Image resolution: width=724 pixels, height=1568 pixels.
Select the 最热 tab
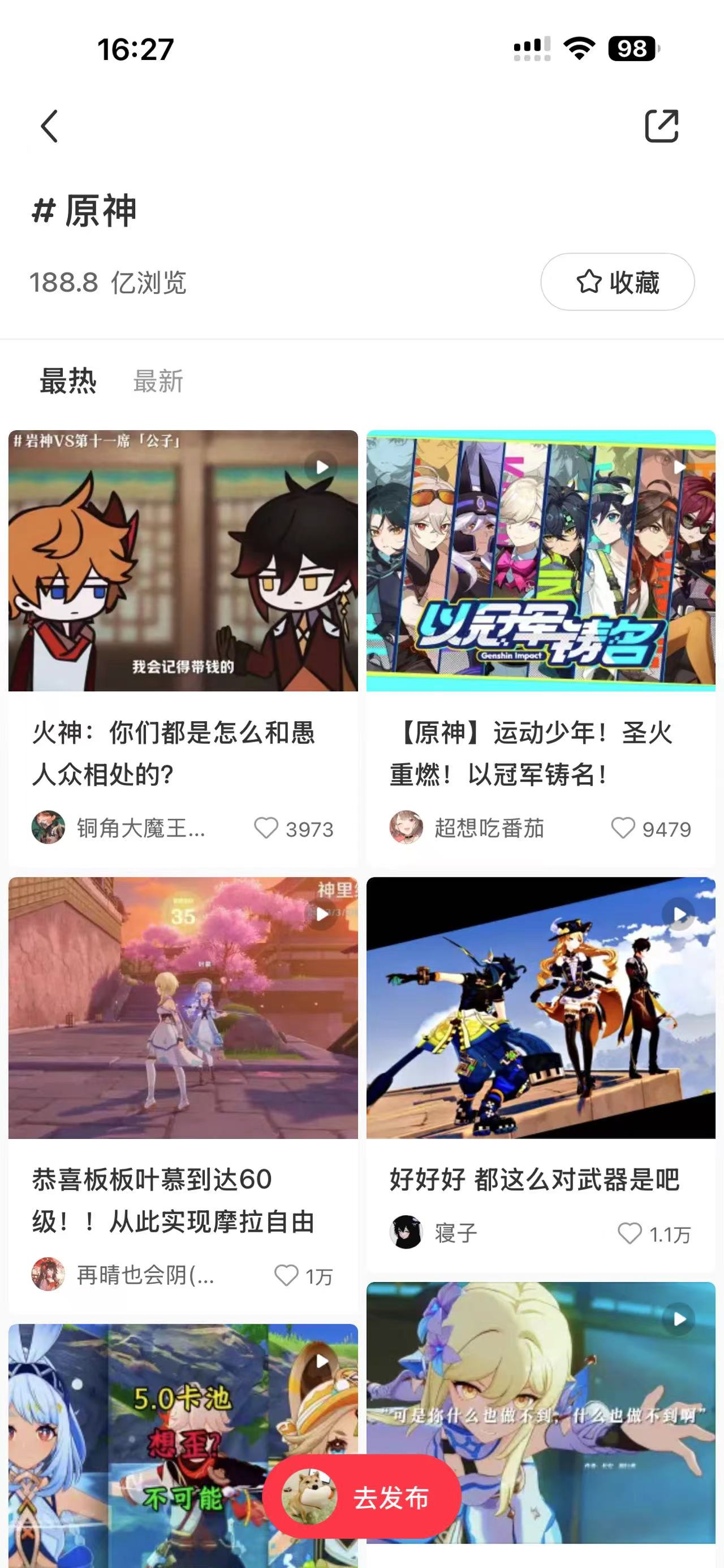click(x=67, y=381)
